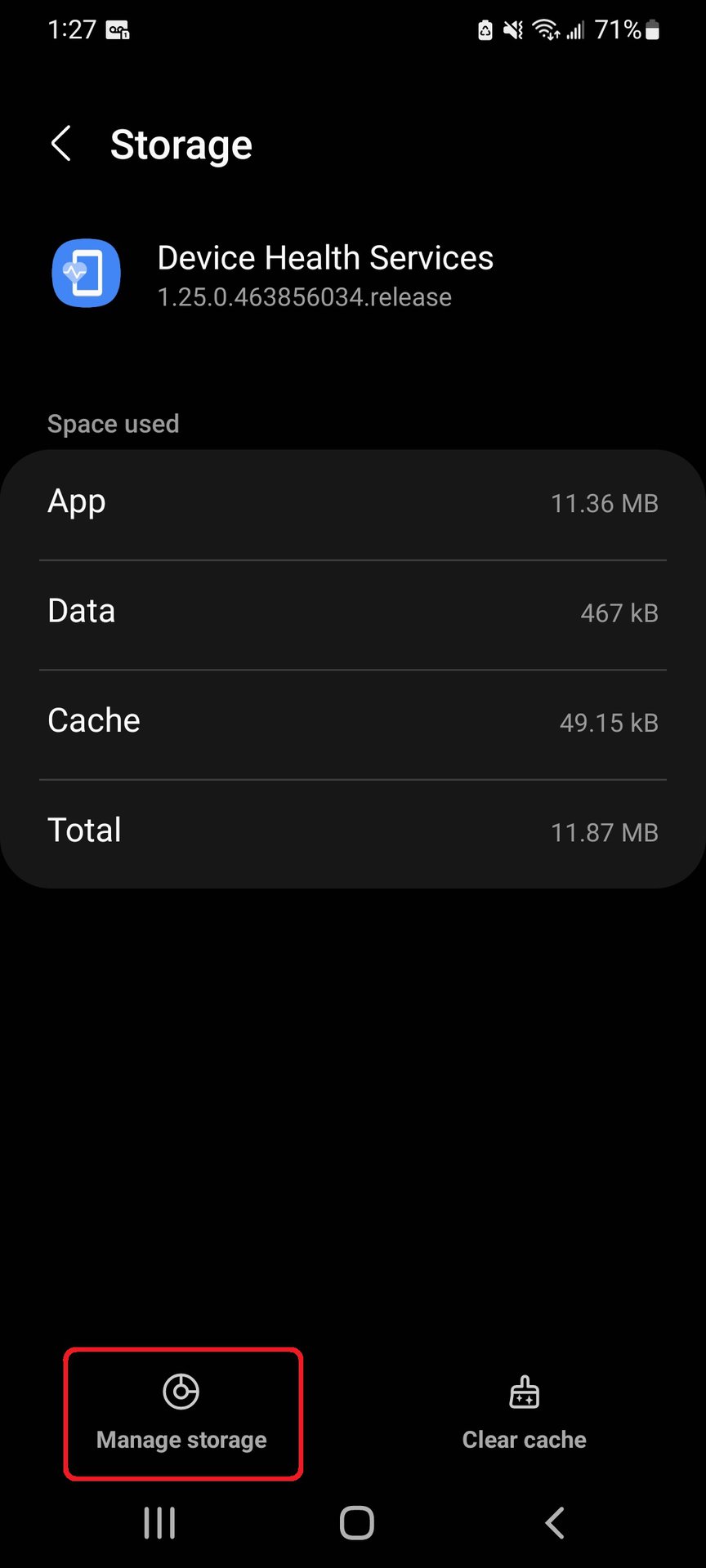Clear cache for Device Health Services
The height and width of the screenshot is (1568, 706).
coord(524,1414)
